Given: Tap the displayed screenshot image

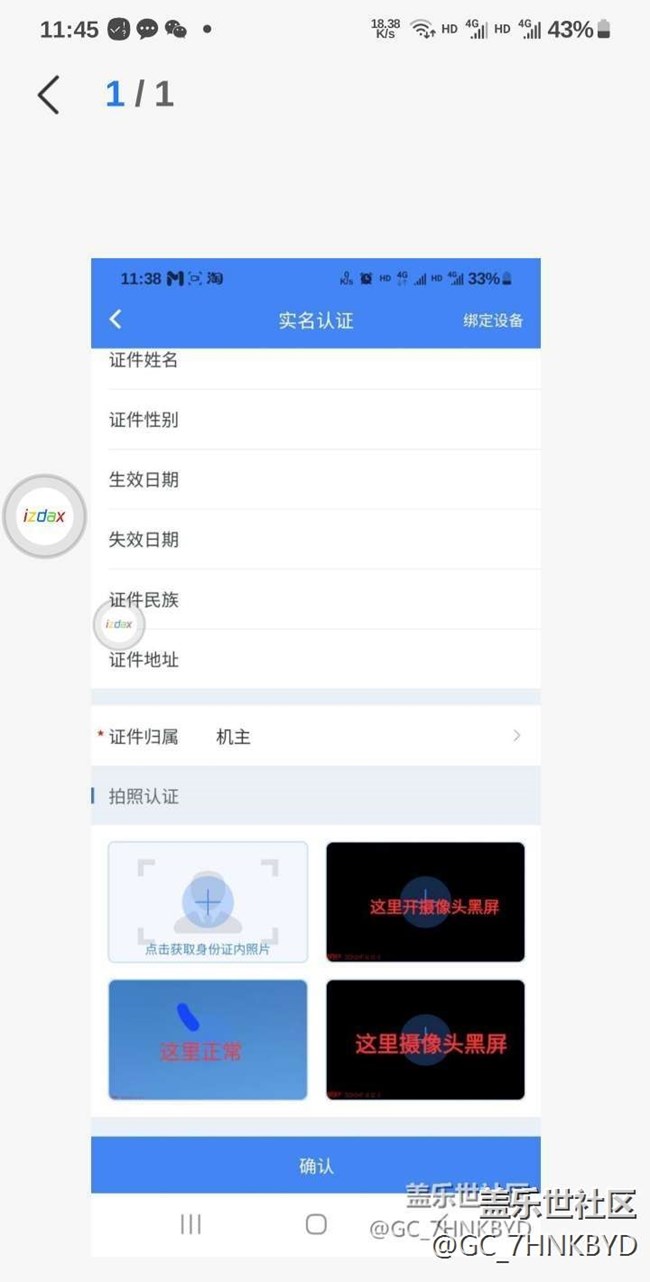Looking at the screenshot, I should click(316, 757).
